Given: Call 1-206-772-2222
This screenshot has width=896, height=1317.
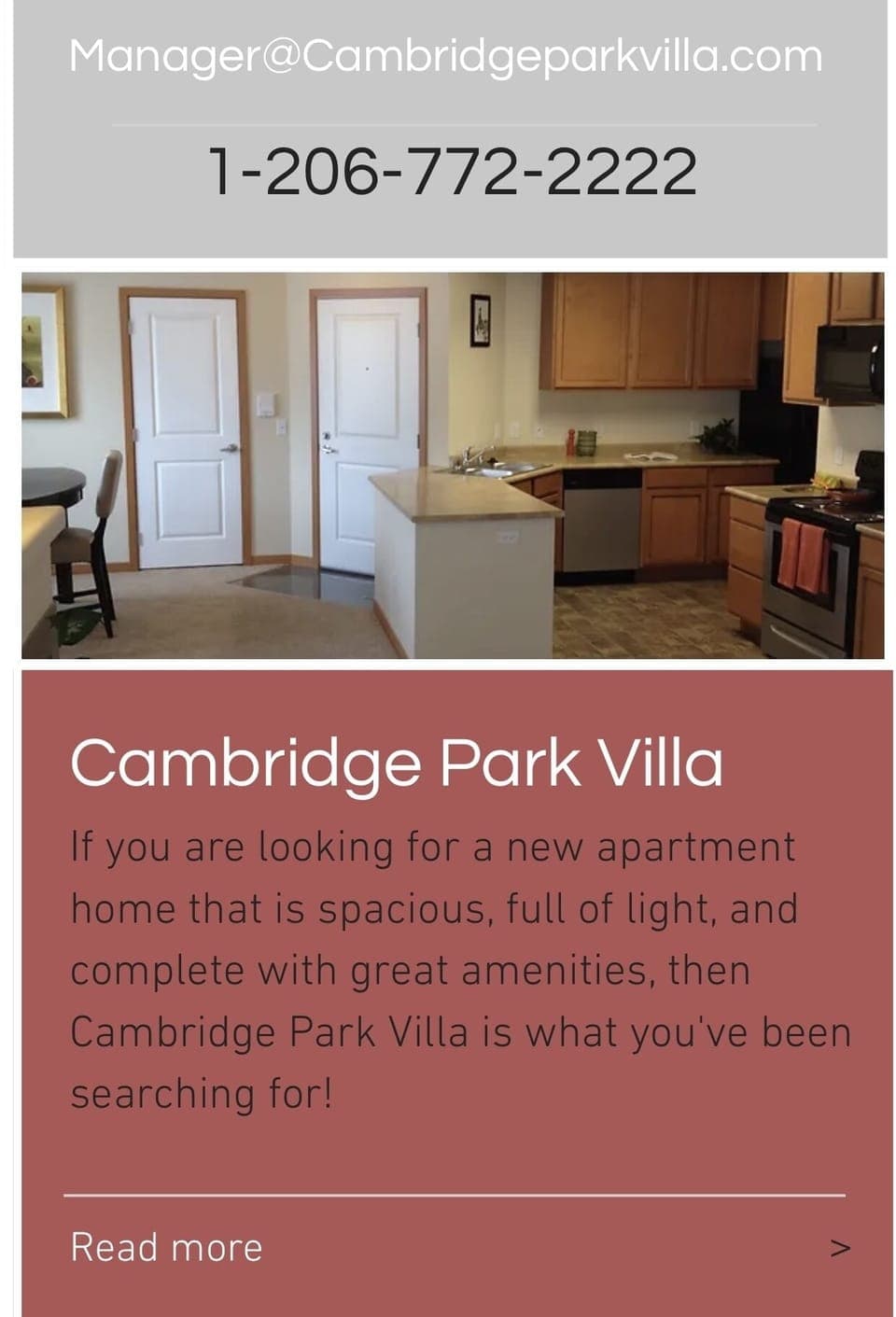Looking at the screenshot, I should (452, 172).
